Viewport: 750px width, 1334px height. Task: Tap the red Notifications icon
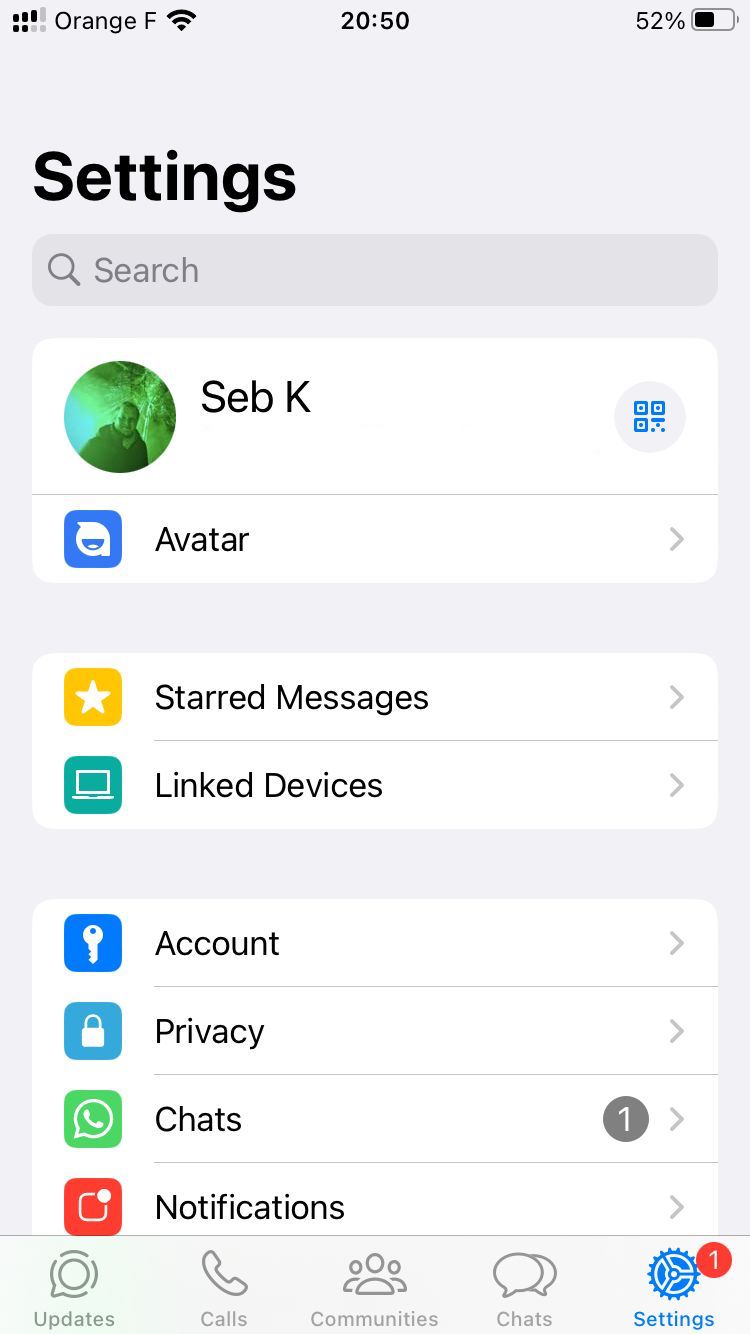pos(92,1207)
